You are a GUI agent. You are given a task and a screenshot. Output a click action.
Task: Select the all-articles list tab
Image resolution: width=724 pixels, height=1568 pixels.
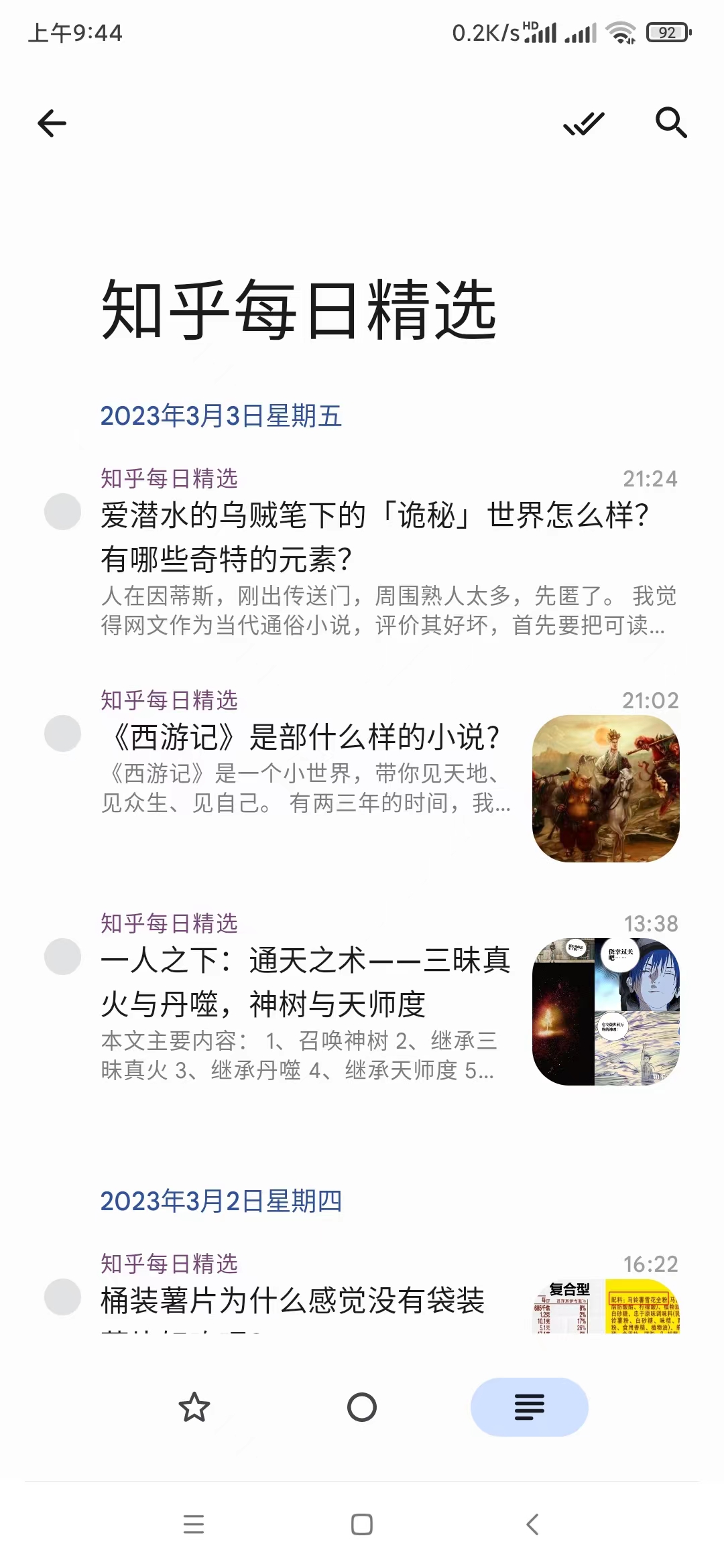(x=530, y=1407)
